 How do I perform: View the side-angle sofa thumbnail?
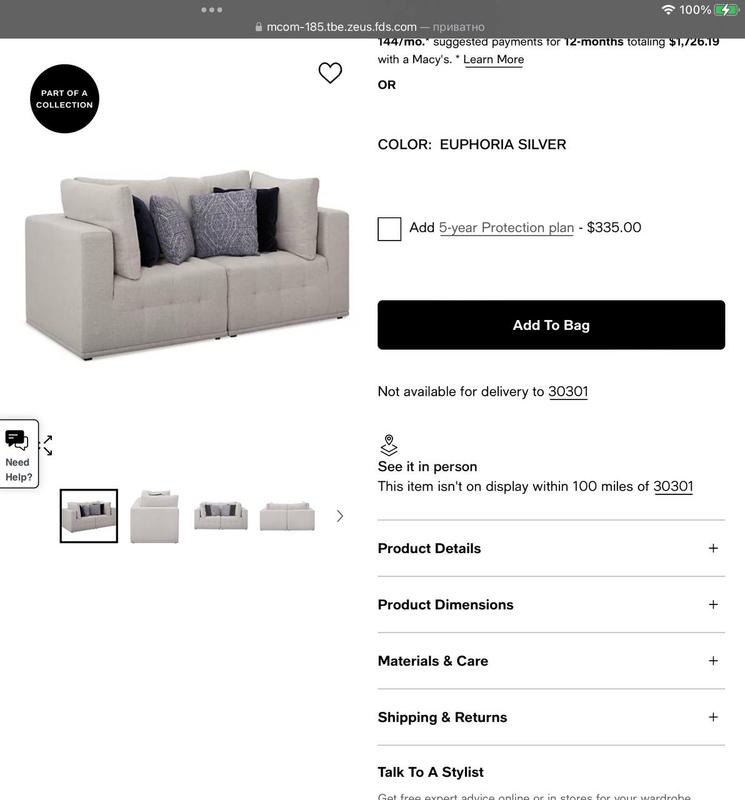coord(154,516)
